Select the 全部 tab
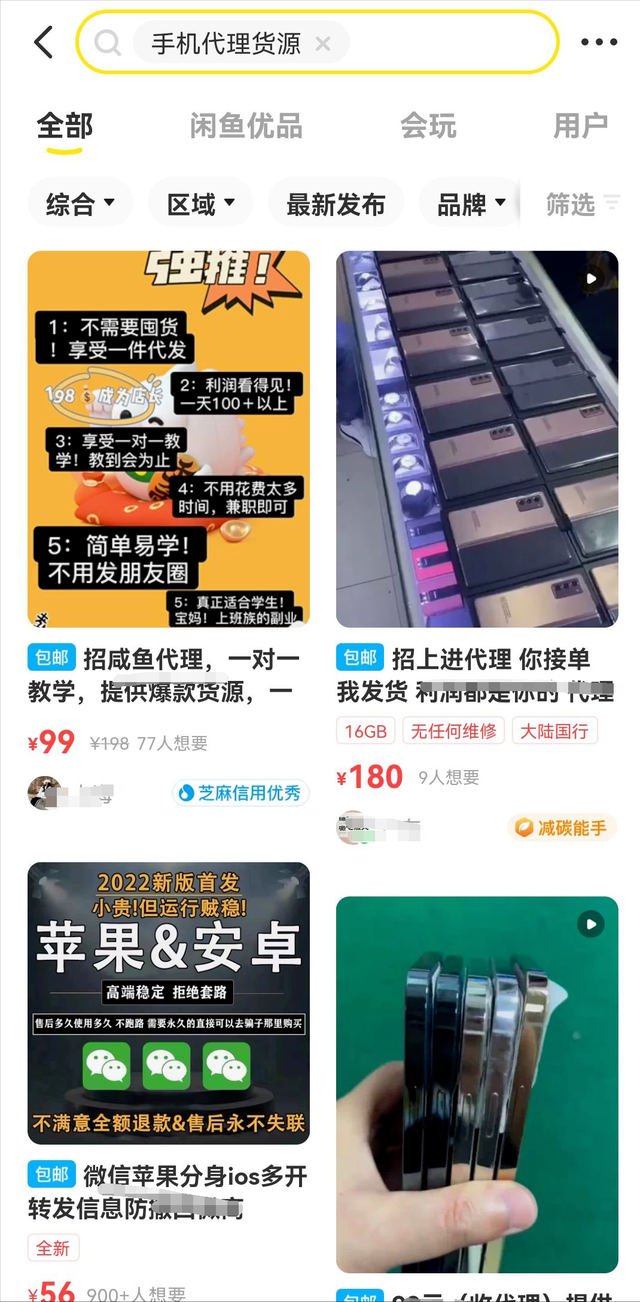 tap(65, 126)
